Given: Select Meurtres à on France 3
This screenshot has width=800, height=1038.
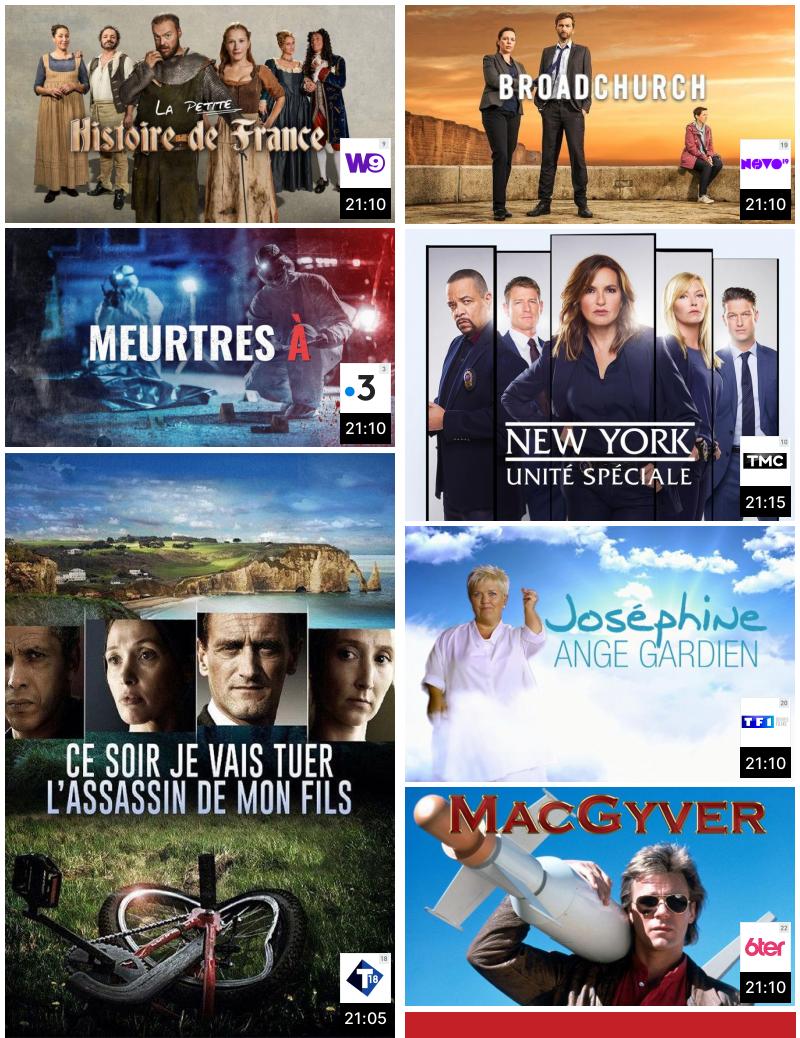Looking at the screenshot, I should click(199, 337).
